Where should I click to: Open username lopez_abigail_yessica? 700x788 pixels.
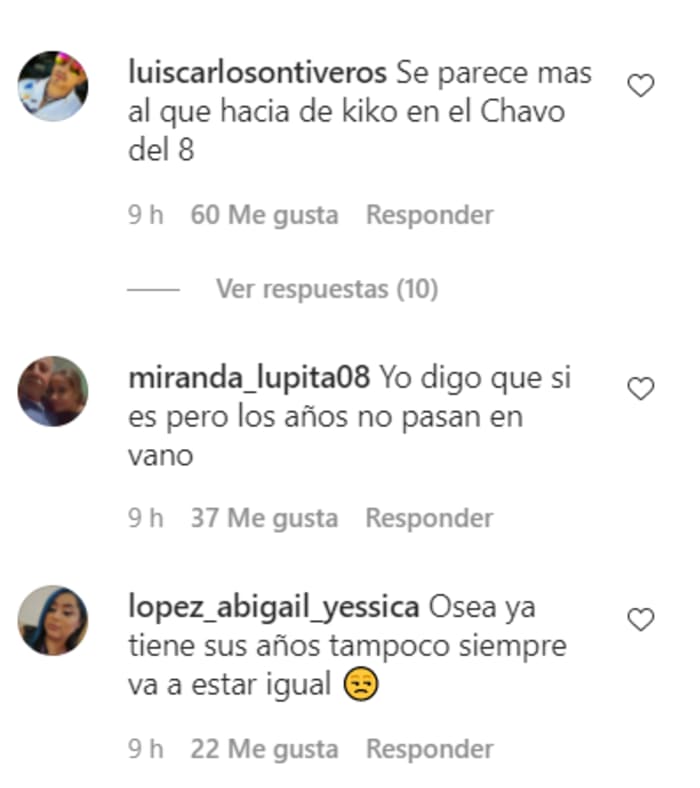pos(274,607)
